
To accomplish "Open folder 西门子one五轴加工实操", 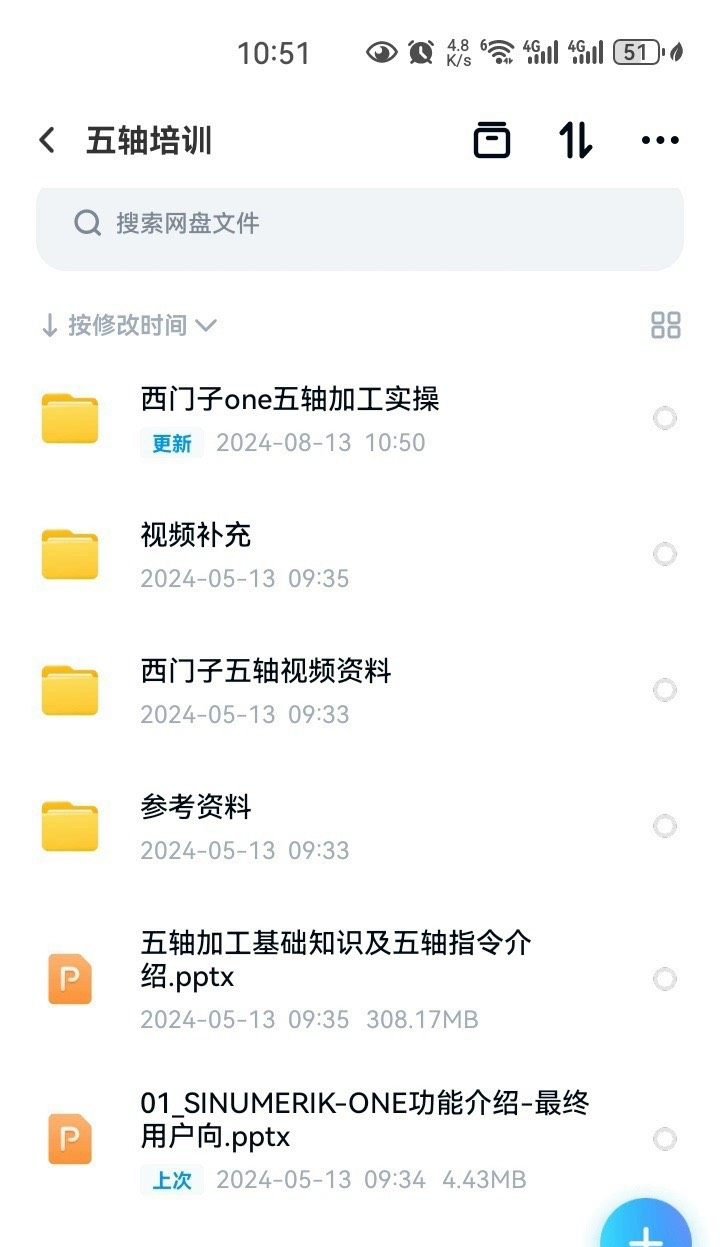I will click(x=290, y=400).
